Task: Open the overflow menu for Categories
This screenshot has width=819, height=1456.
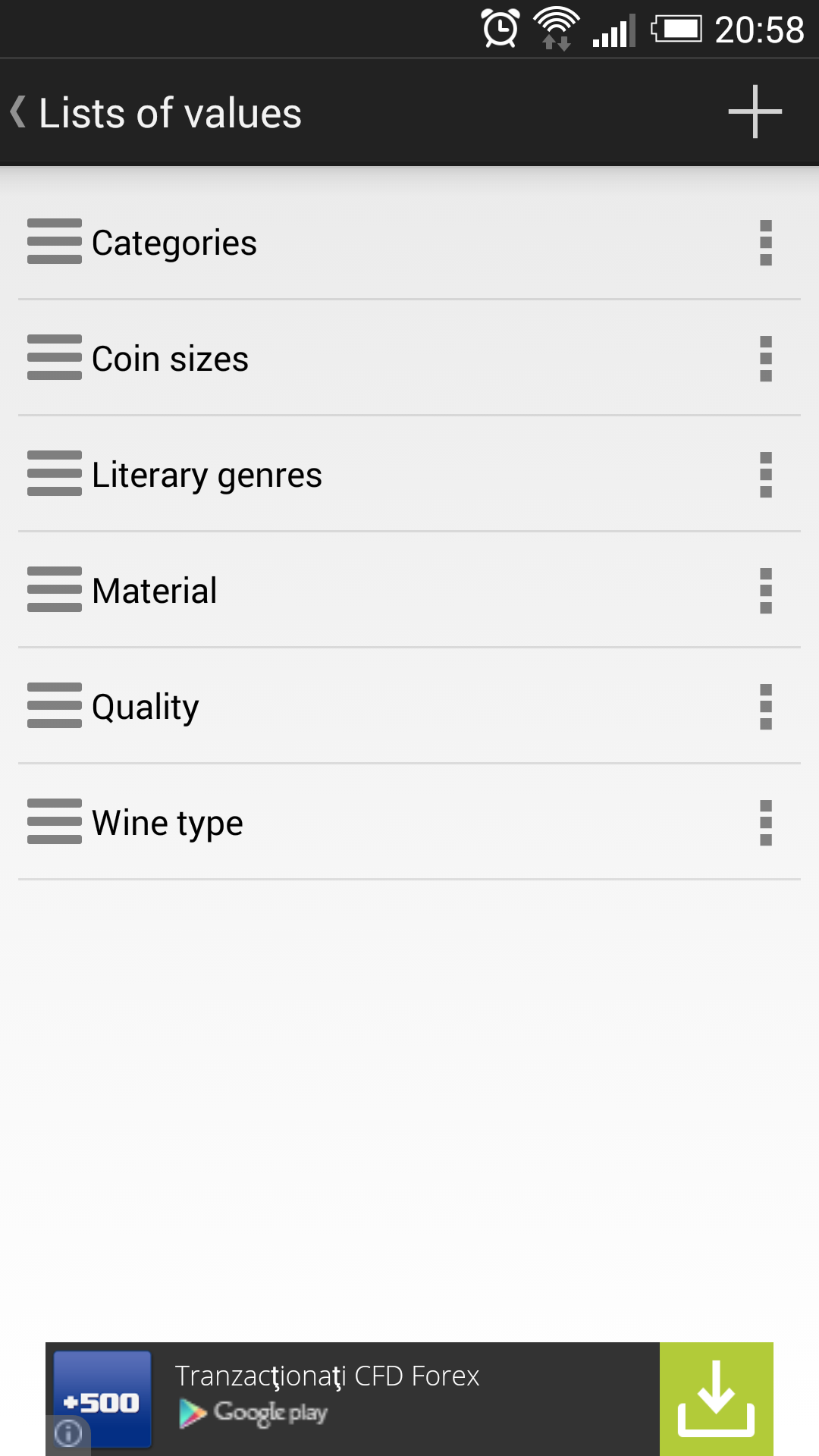Action: 765,243
